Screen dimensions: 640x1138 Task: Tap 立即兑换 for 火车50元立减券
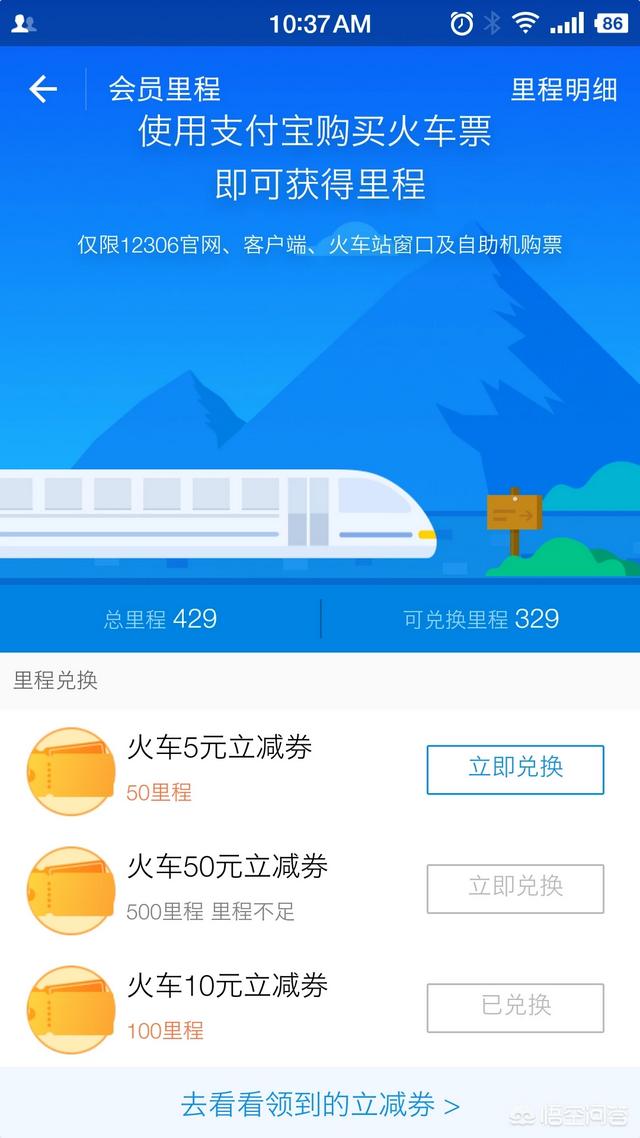[515, 888]
